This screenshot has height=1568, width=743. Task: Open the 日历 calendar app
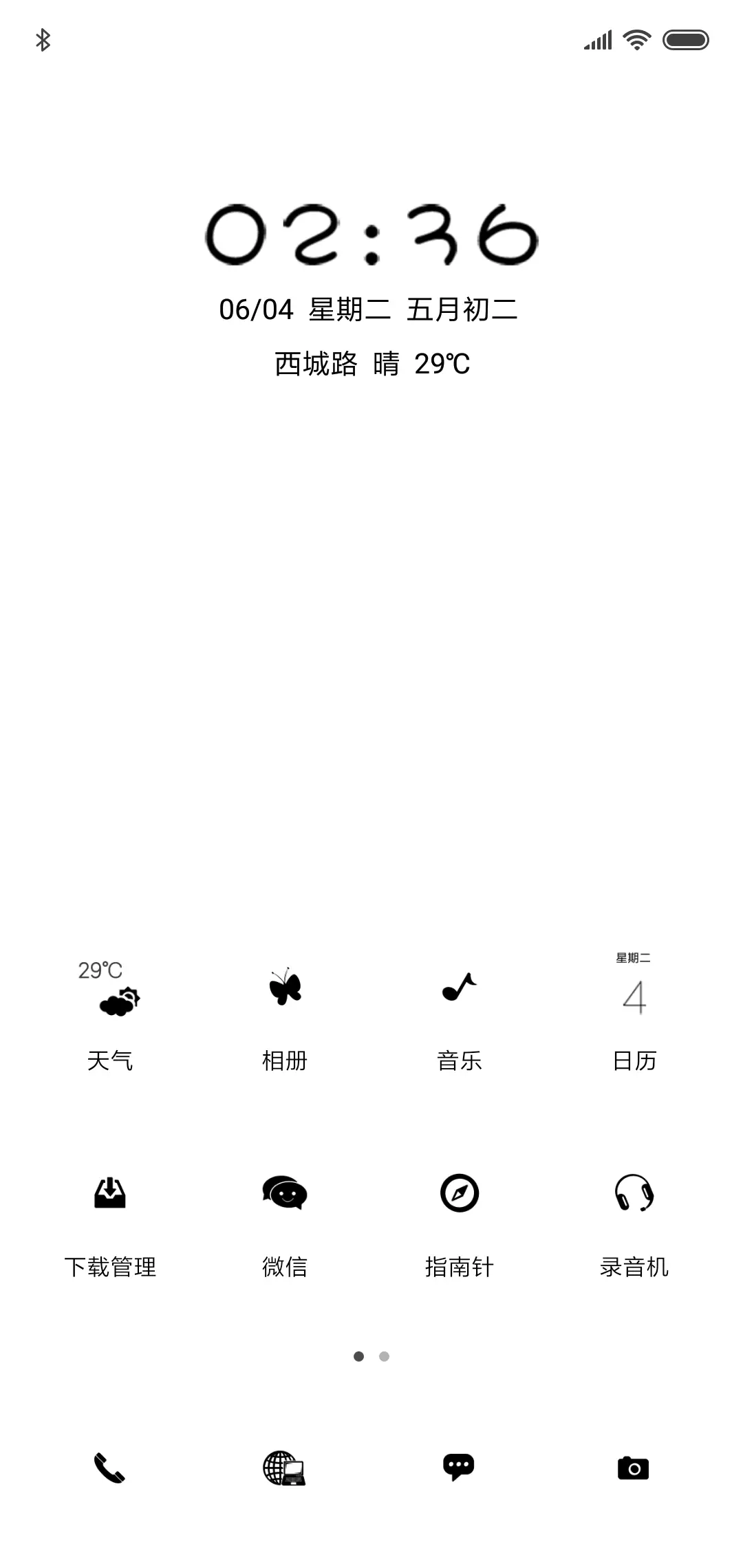point(634,990)
